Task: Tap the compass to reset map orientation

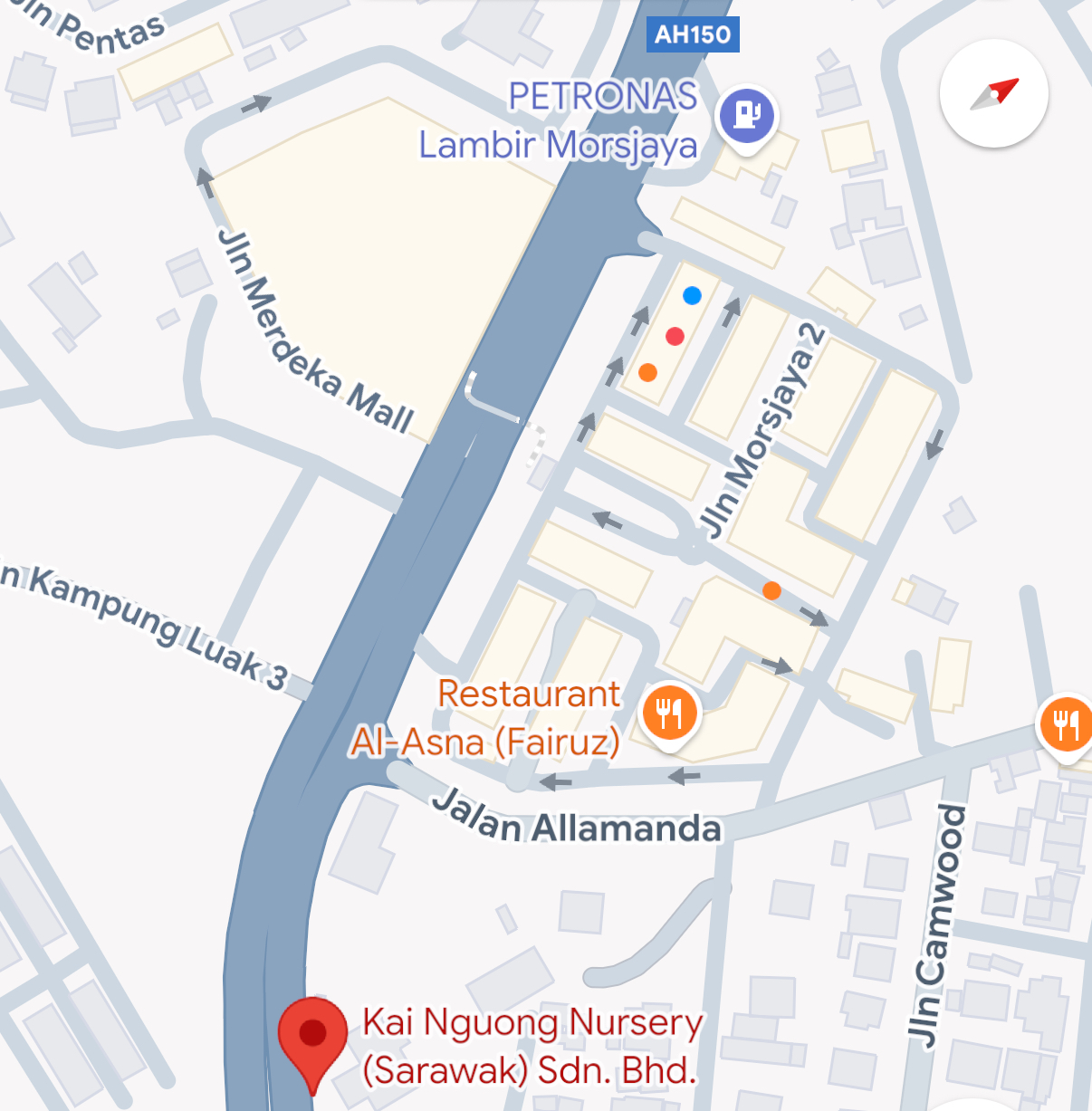Action: 994,93
